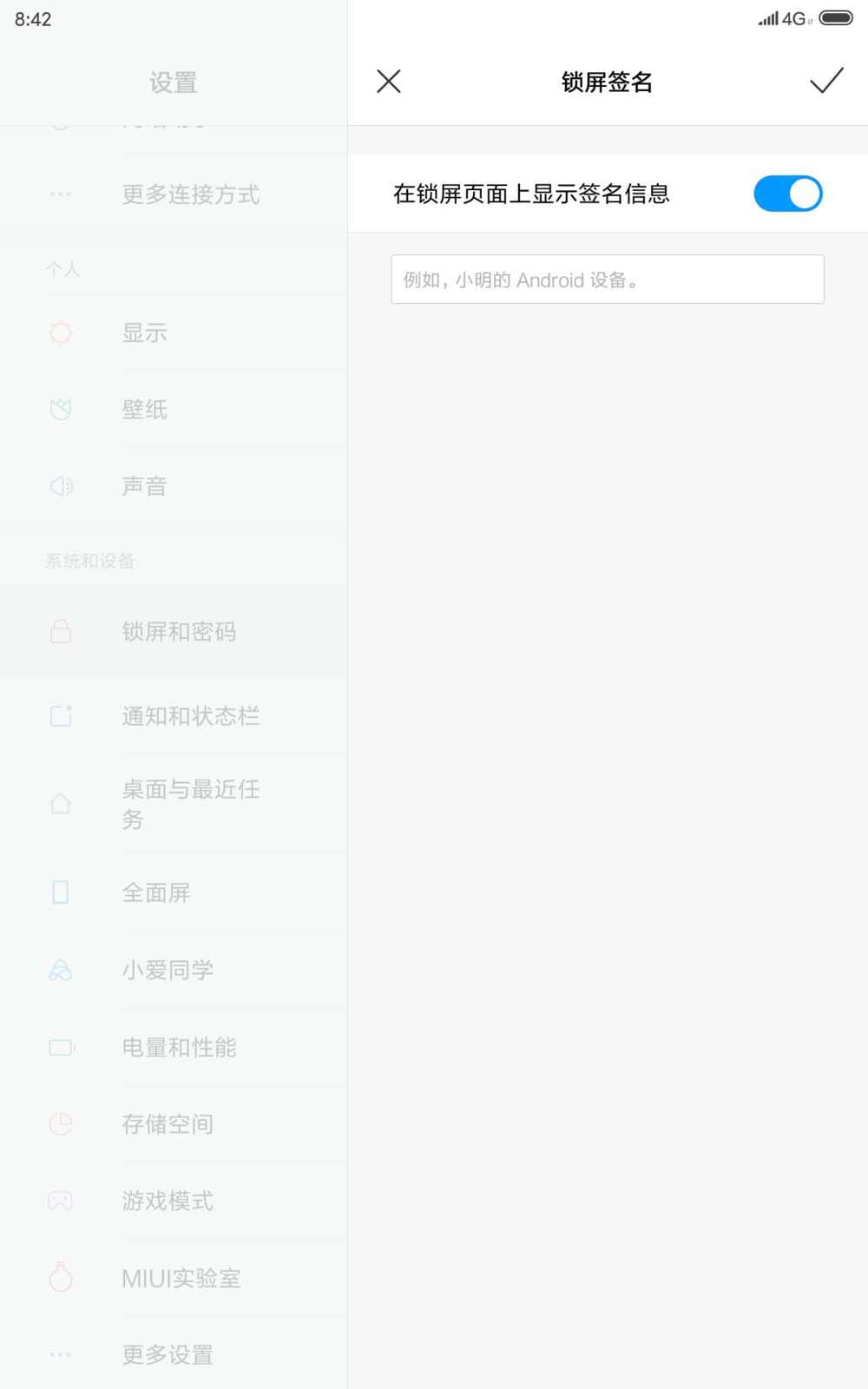Close the lock screen signature page
868x1389 pixels.
pyautogui.click(x=389, y=82)
